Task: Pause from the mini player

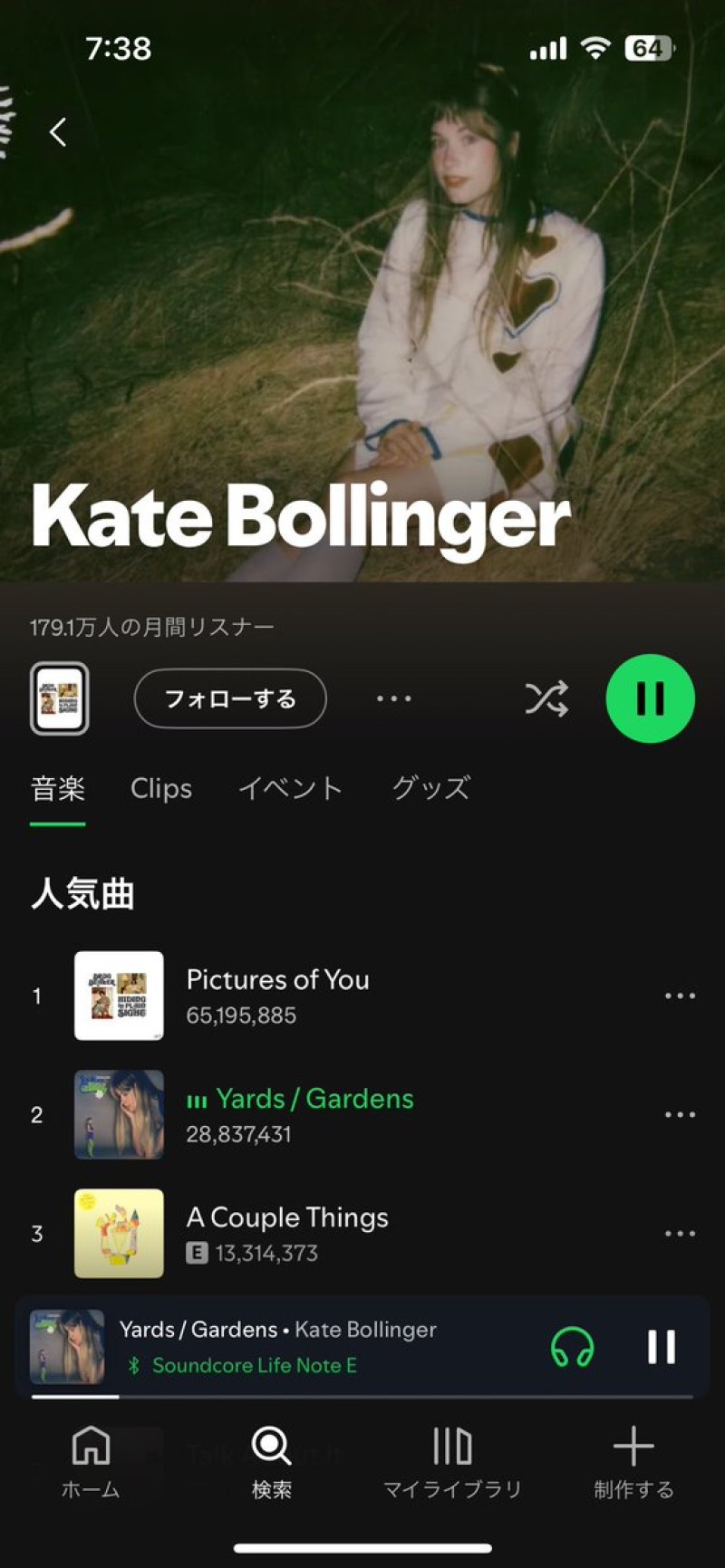Action: 662,1346
